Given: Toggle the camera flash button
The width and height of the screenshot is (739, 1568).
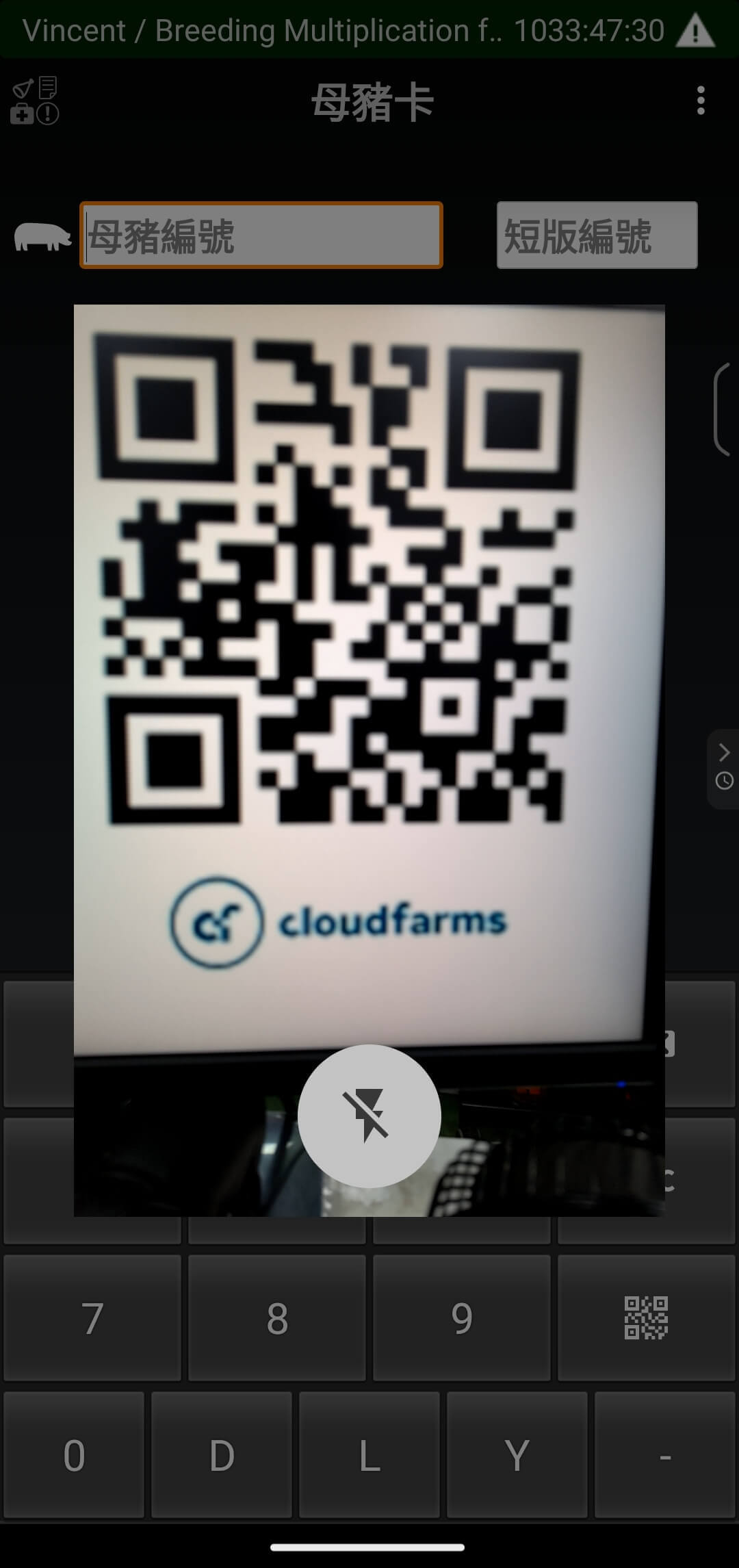Looking at the screenshot, I should click(369, 1116).
